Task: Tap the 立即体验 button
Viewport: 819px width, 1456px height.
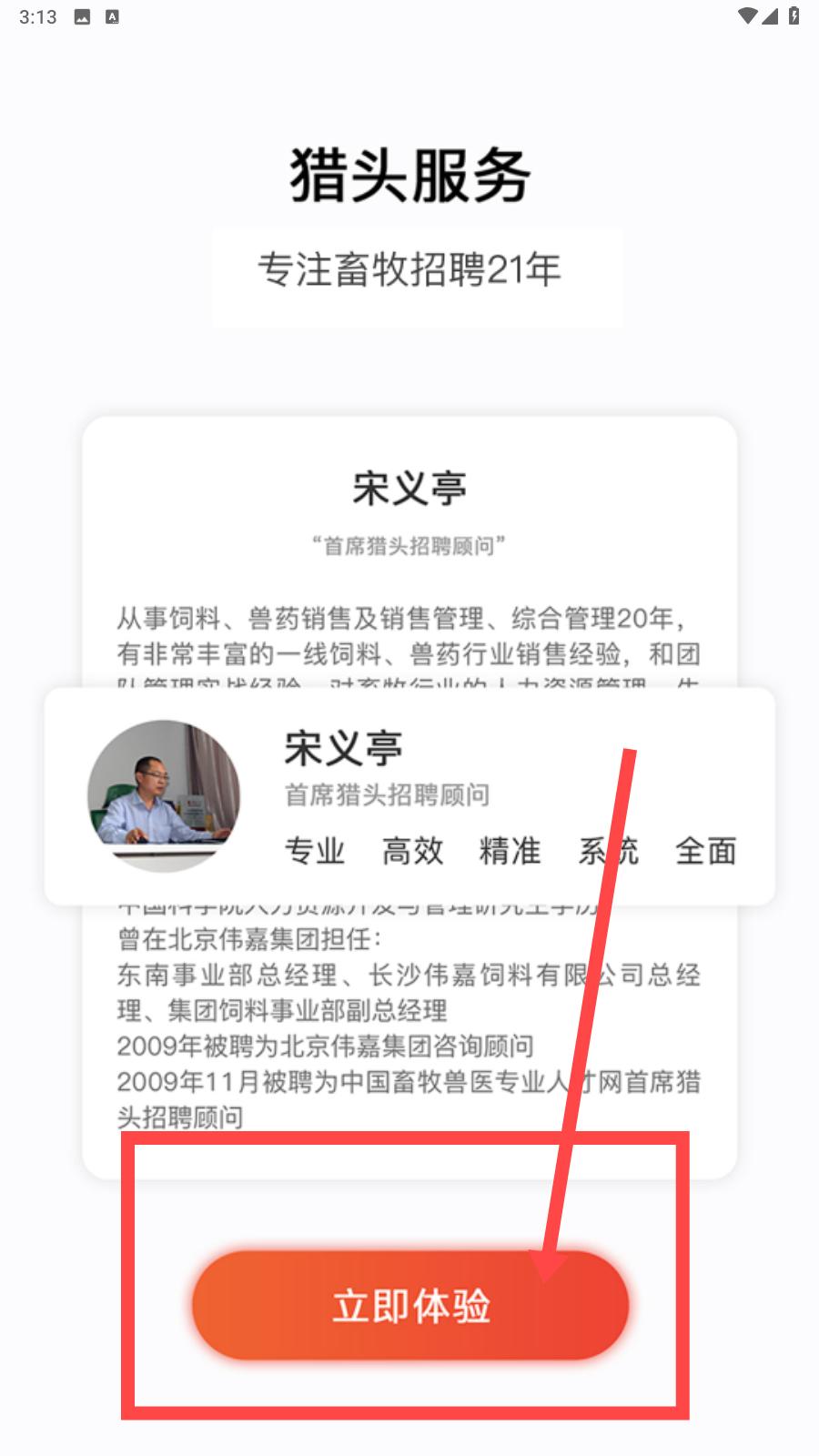Action: pyautogui.click(x=410, y=1305)
